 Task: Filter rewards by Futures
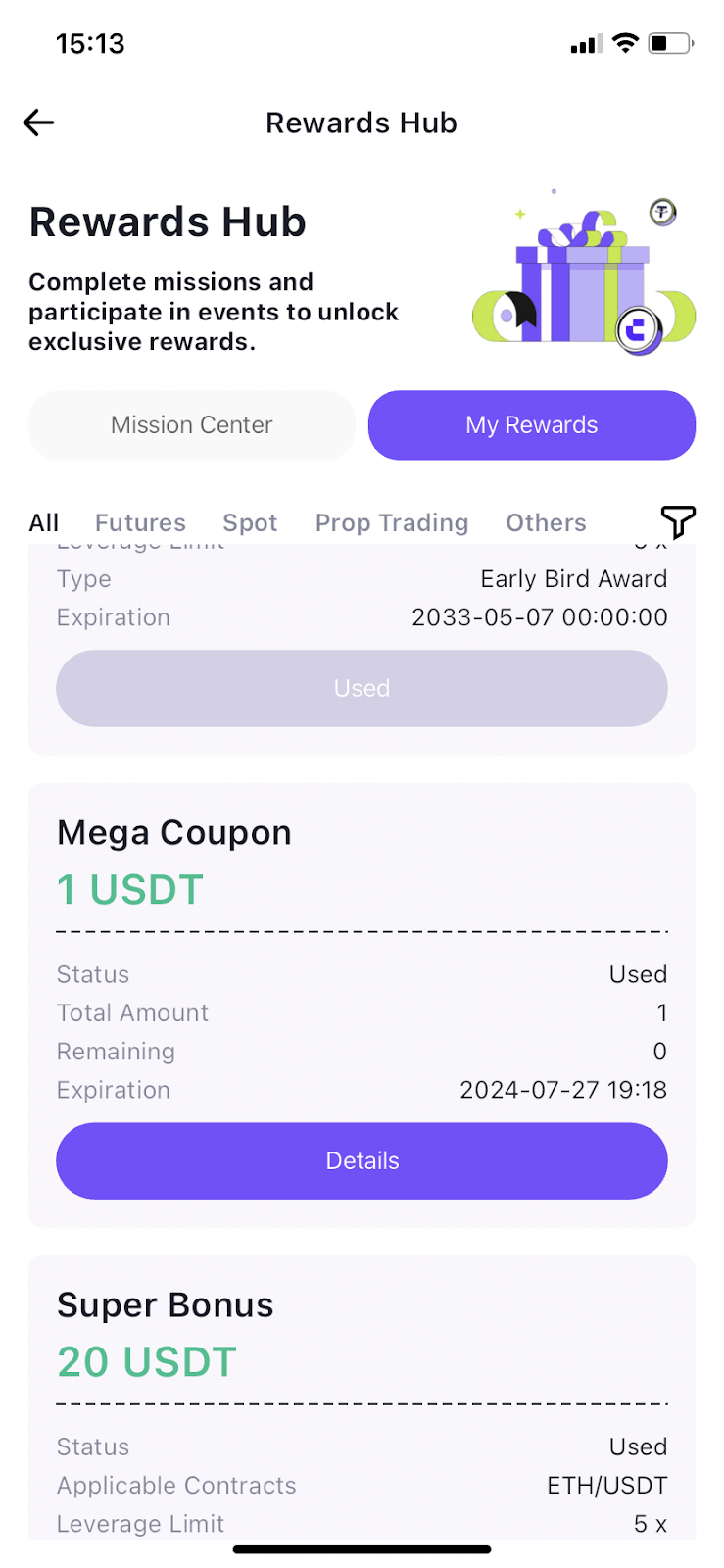[x=140, y=522]
